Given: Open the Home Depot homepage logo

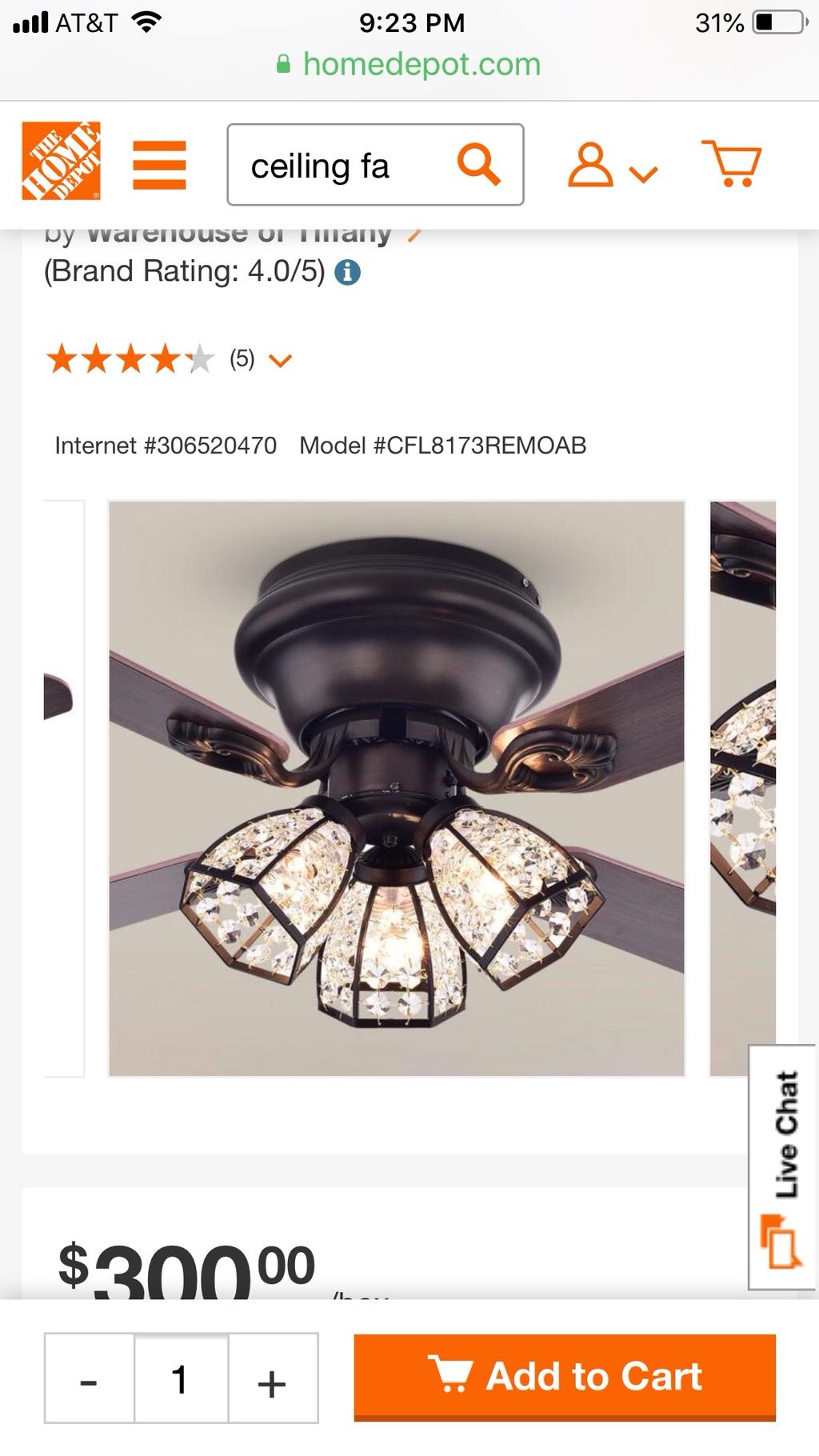Looking at the screenshot, I should pyautogui.click(x=61, y=161).
